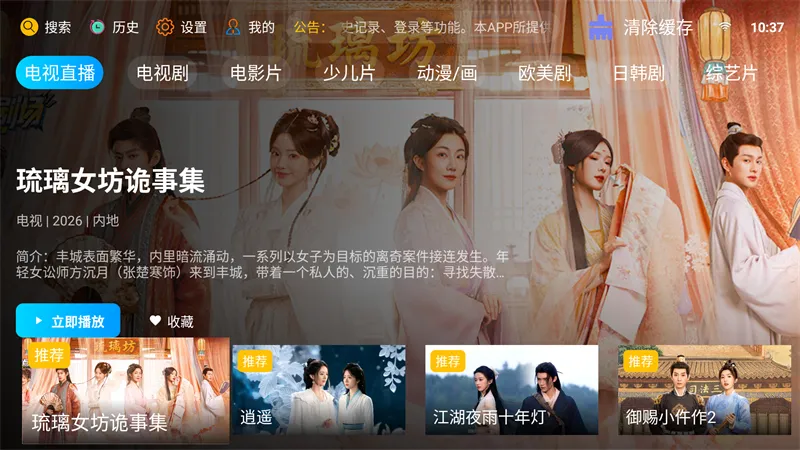Tap 收藏 to favorite this show
The width and height of the screenshot is (800, 450).
point(171,321)
